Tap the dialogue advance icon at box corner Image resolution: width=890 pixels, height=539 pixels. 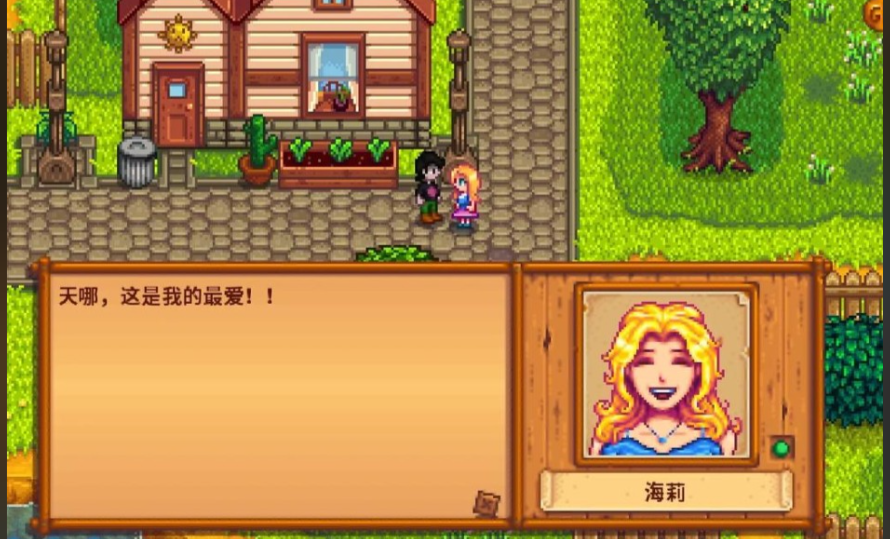click(486, 504)
